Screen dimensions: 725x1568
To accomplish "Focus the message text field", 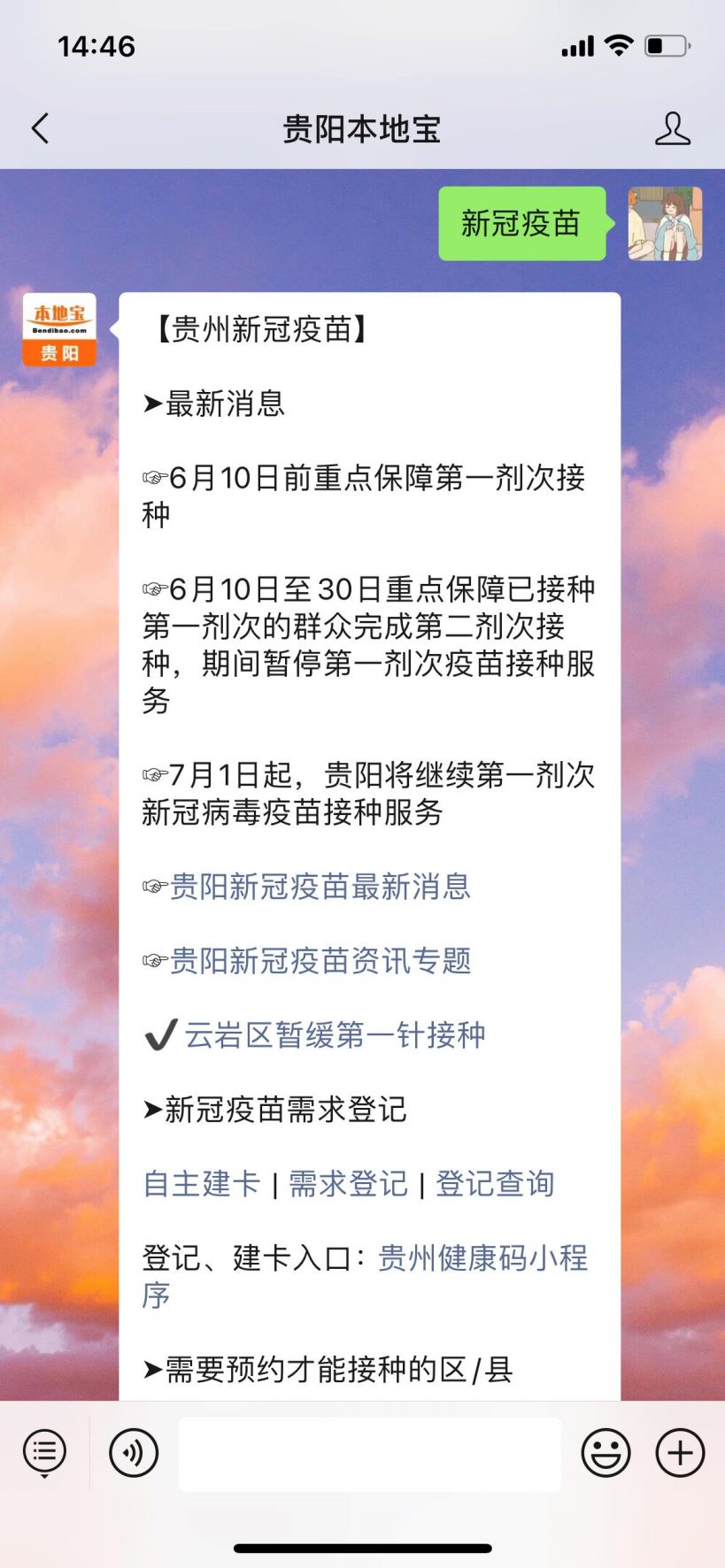I will tap(369, 1453).
